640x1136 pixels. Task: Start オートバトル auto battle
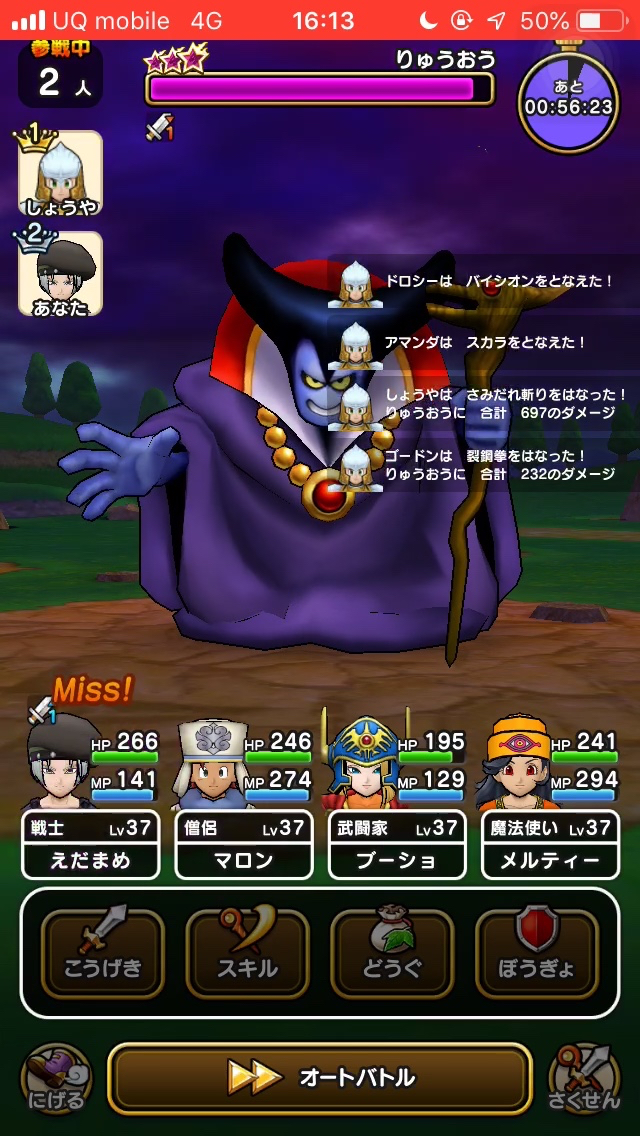click(320, 1078)
